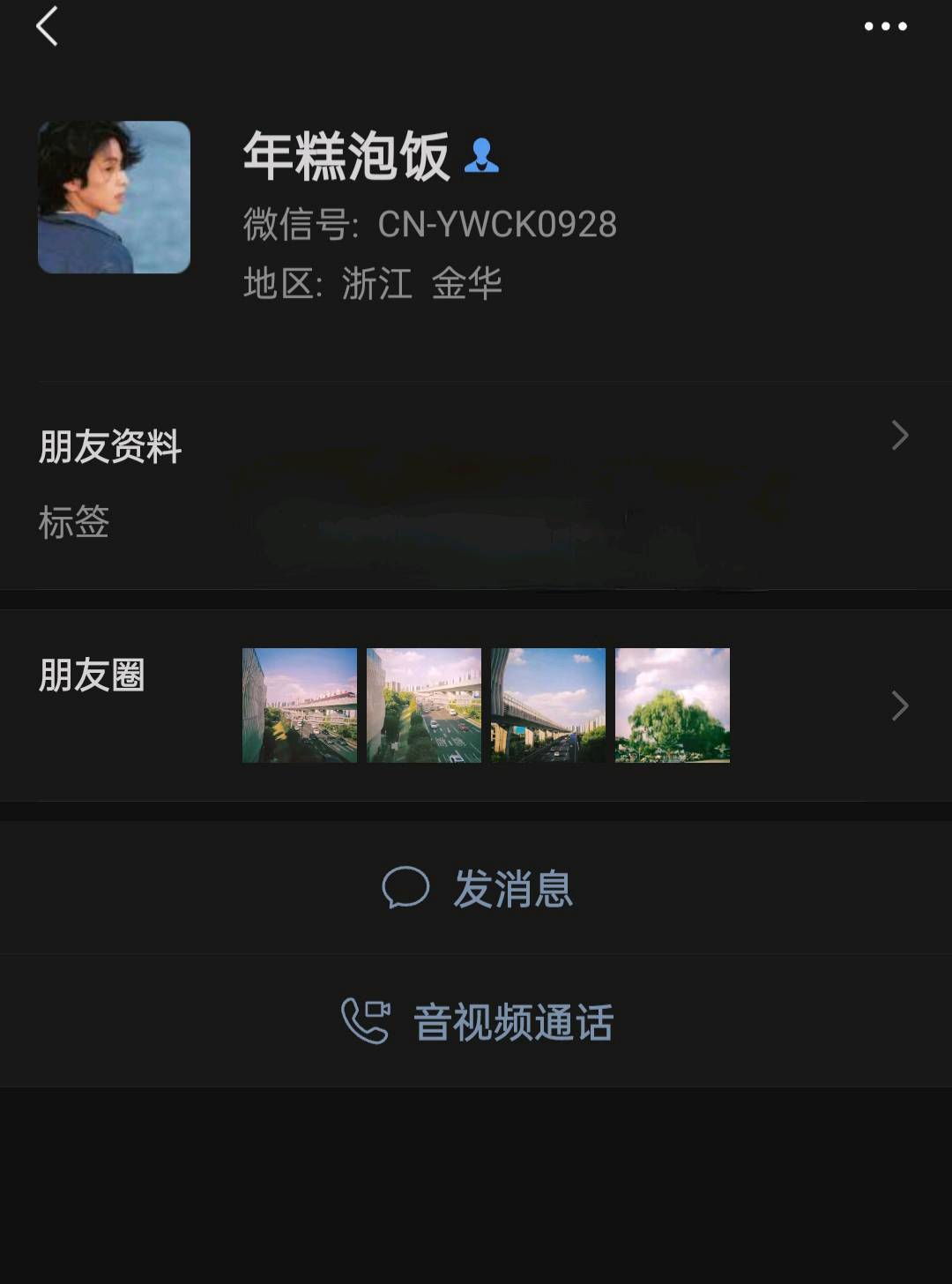This screenshot has height=1284, width=952.
Task: Open the 朋友资料 row
Action: [x=476, y=485]
